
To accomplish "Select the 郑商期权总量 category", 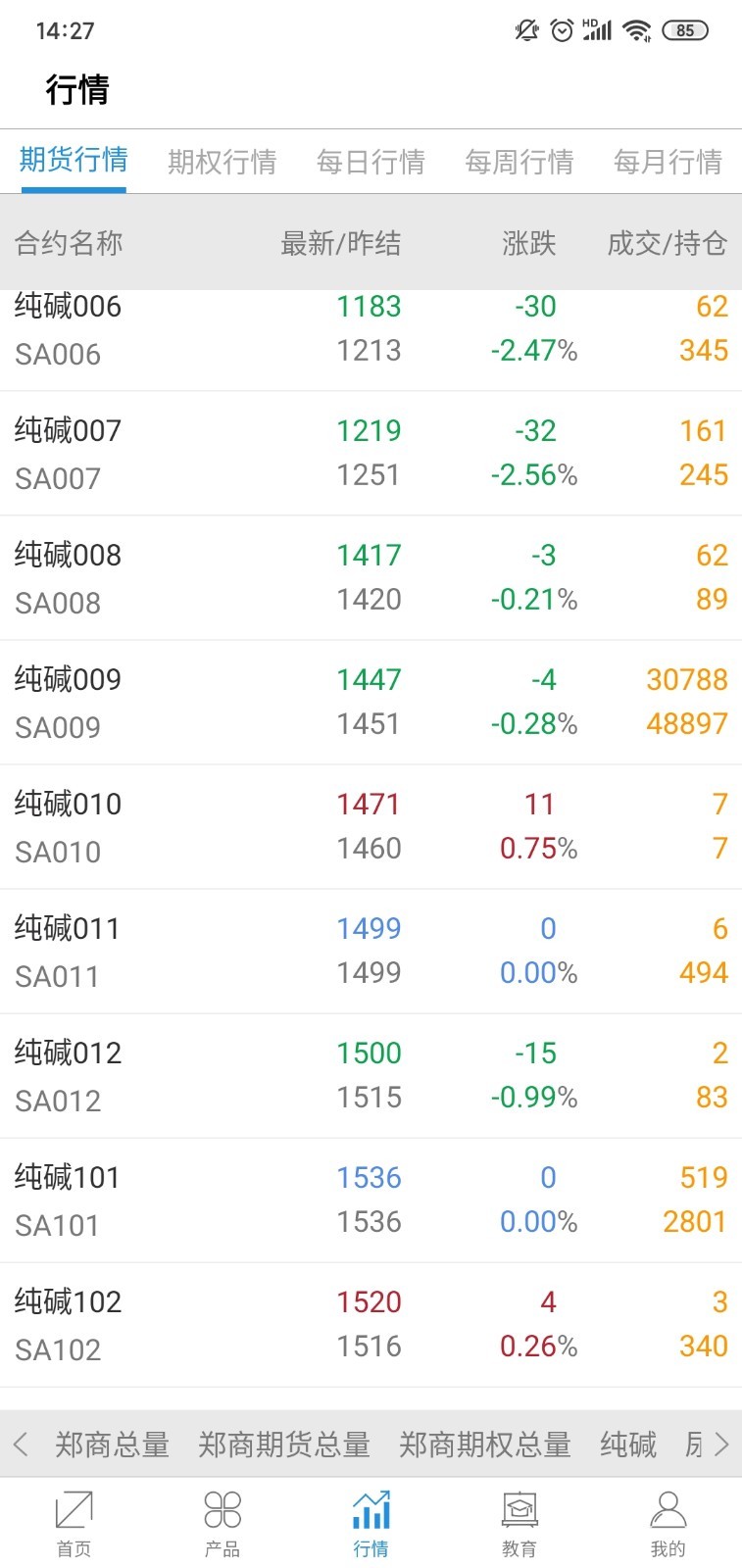I will (x=483, y=1444).
